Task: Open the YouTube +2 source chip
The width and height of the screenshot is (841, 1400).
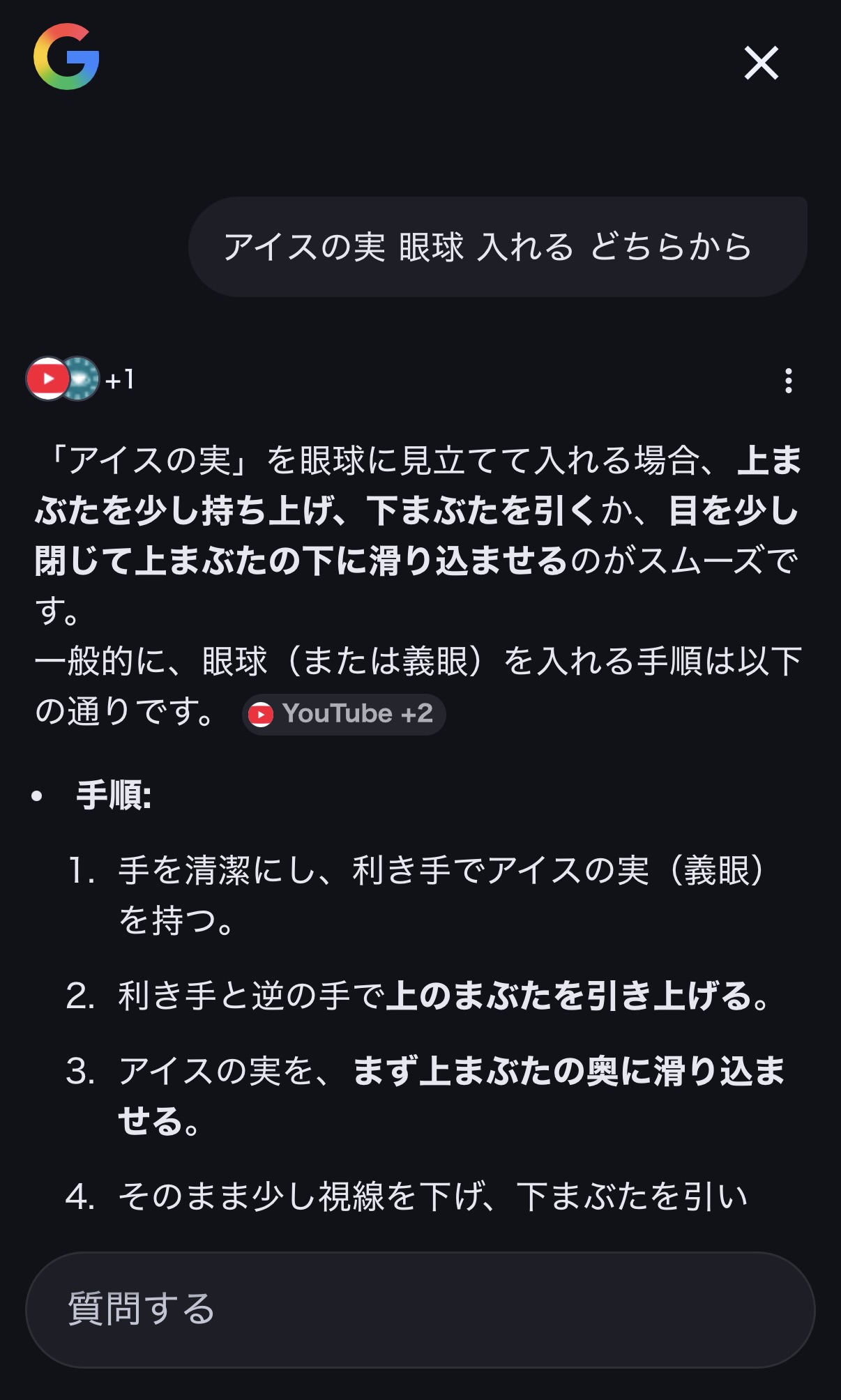Action: pos(344,714)
